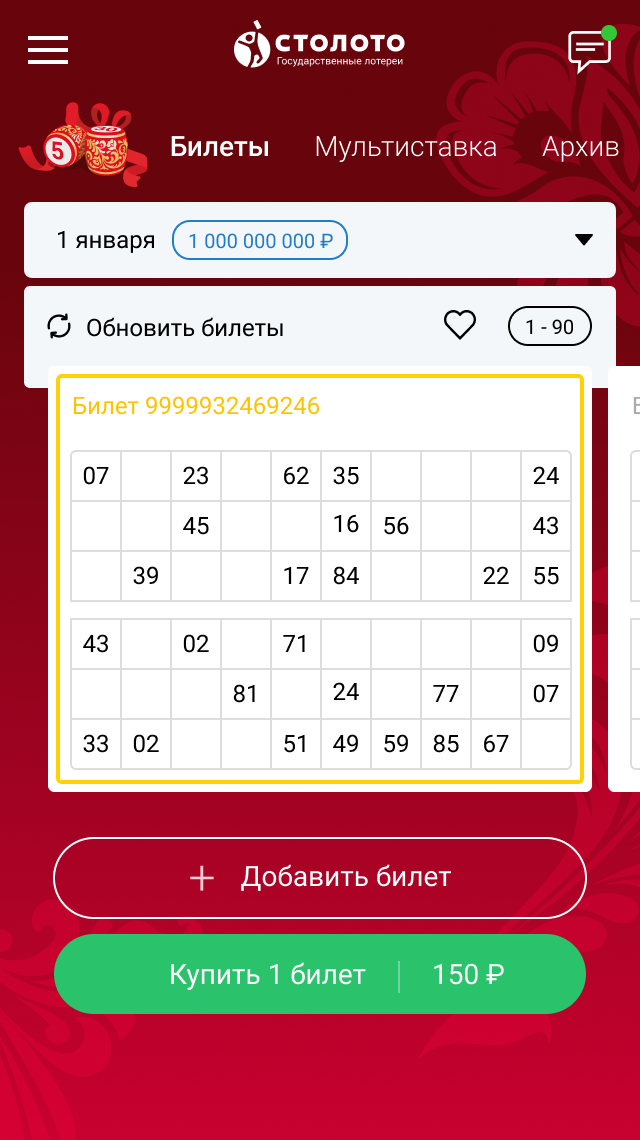Select ticket 9999932469246
Image resolution: width=640 pixels, height=1140 pixels.
coord(196,406)
